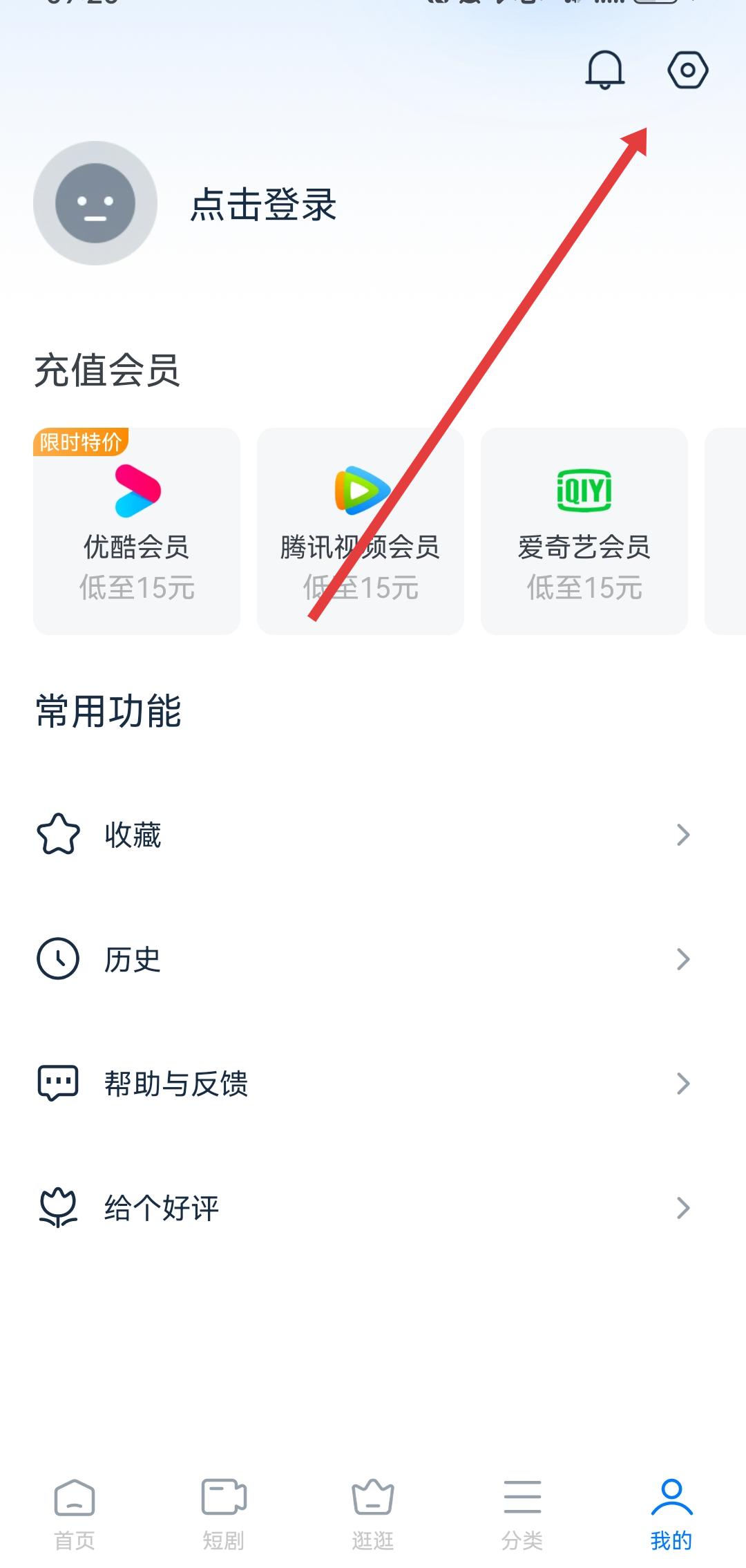The width and height of the screenshot is (746, 1568).
Task: Open the 腾讯视频会员 recharge card
Action: point(360,531)
